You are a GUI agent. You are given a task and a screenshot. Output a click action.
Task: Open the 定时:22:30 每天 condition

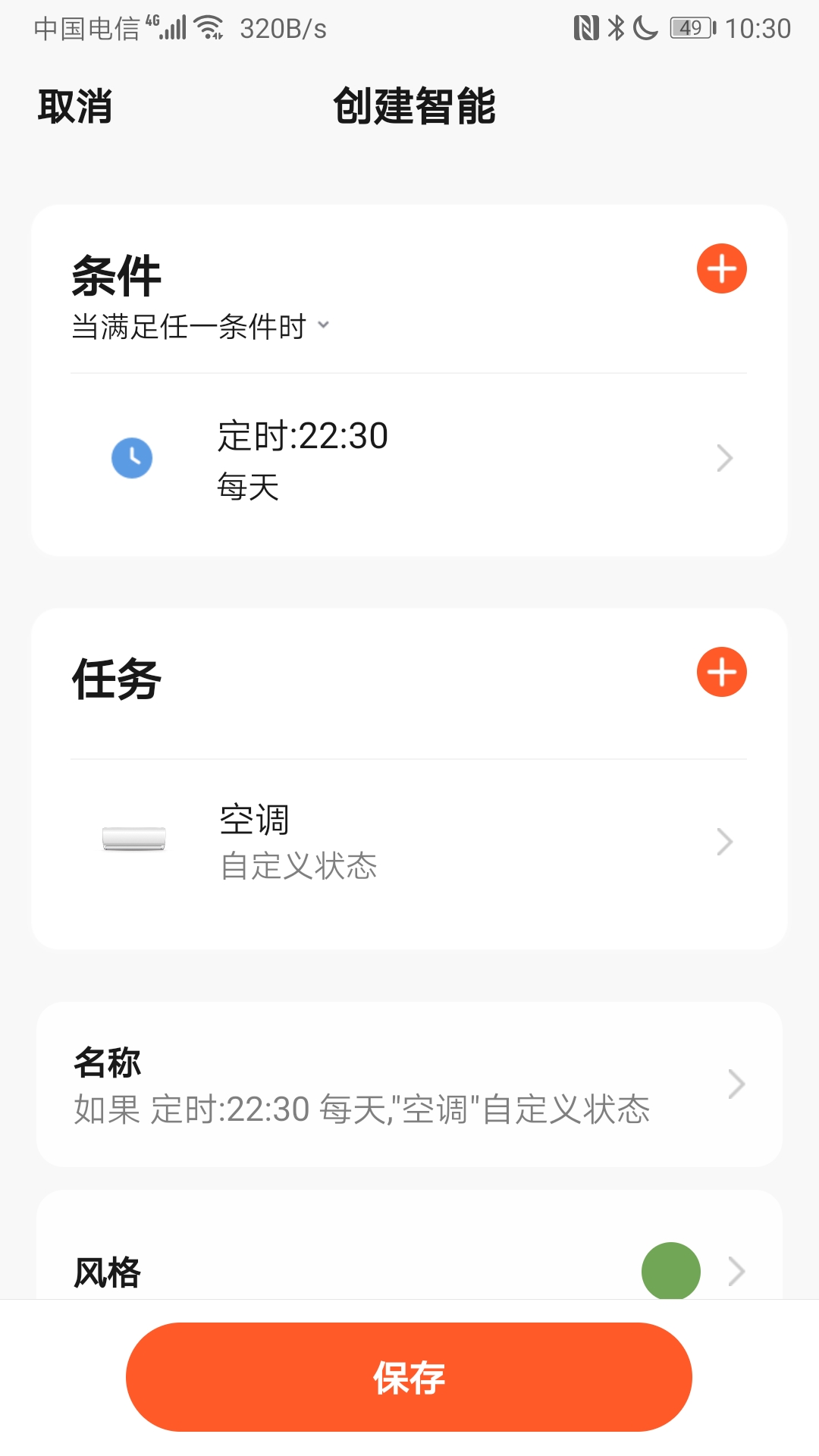click(x=409, y=459)
